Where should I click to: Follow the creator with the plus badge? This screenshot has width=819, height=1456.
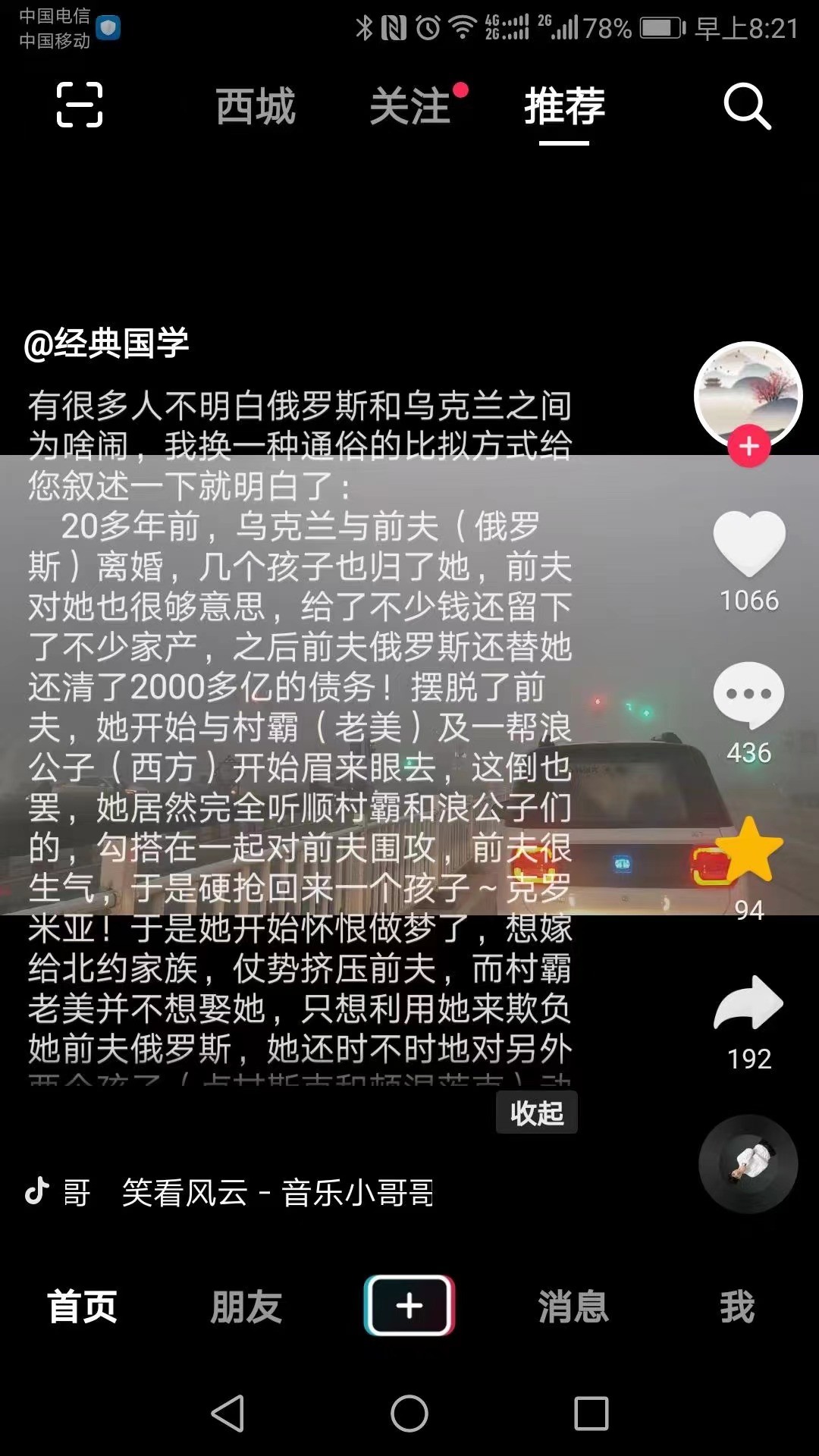[748, 447]
